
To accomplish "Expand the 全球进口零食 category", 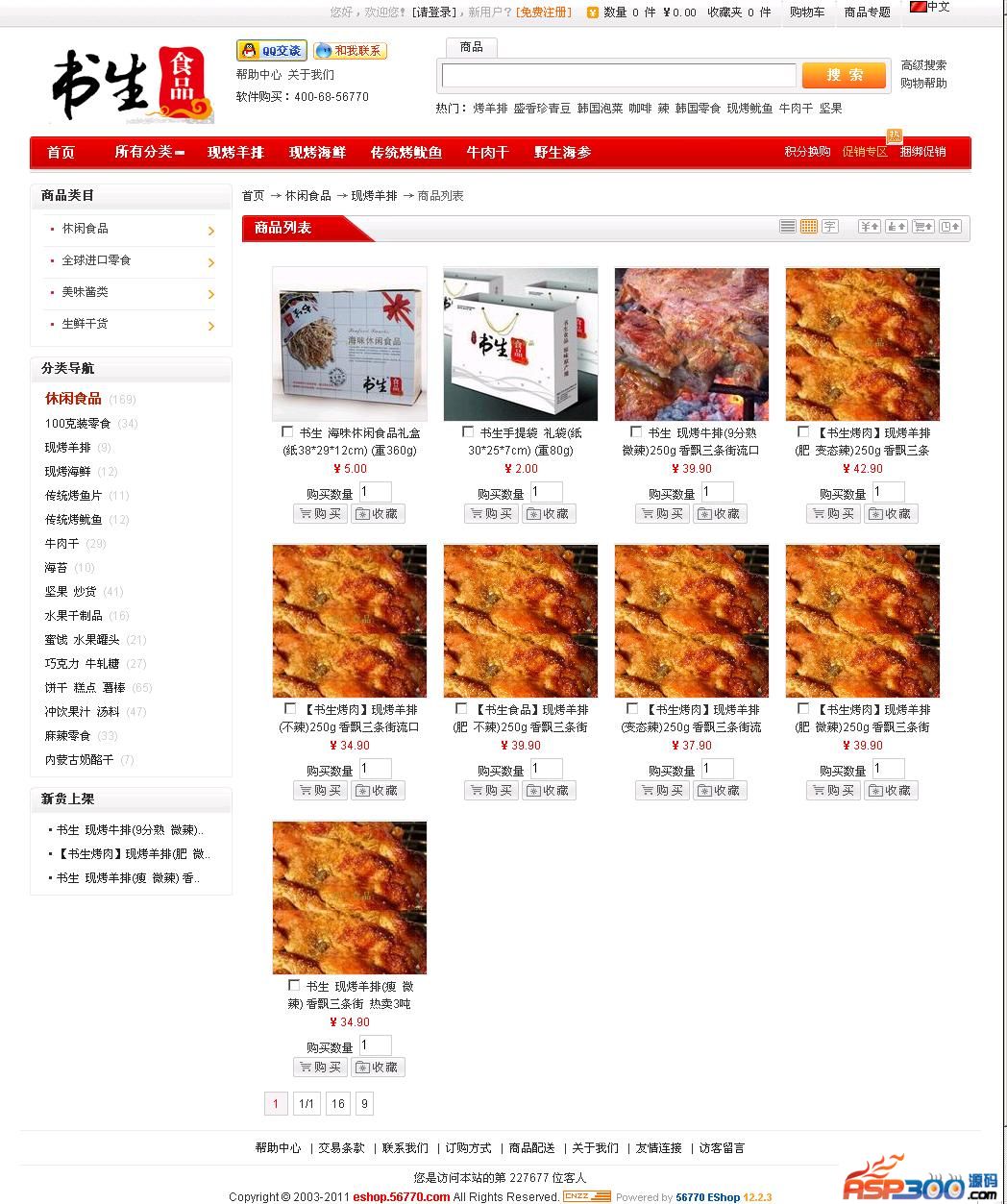I will tap(96, 260).
